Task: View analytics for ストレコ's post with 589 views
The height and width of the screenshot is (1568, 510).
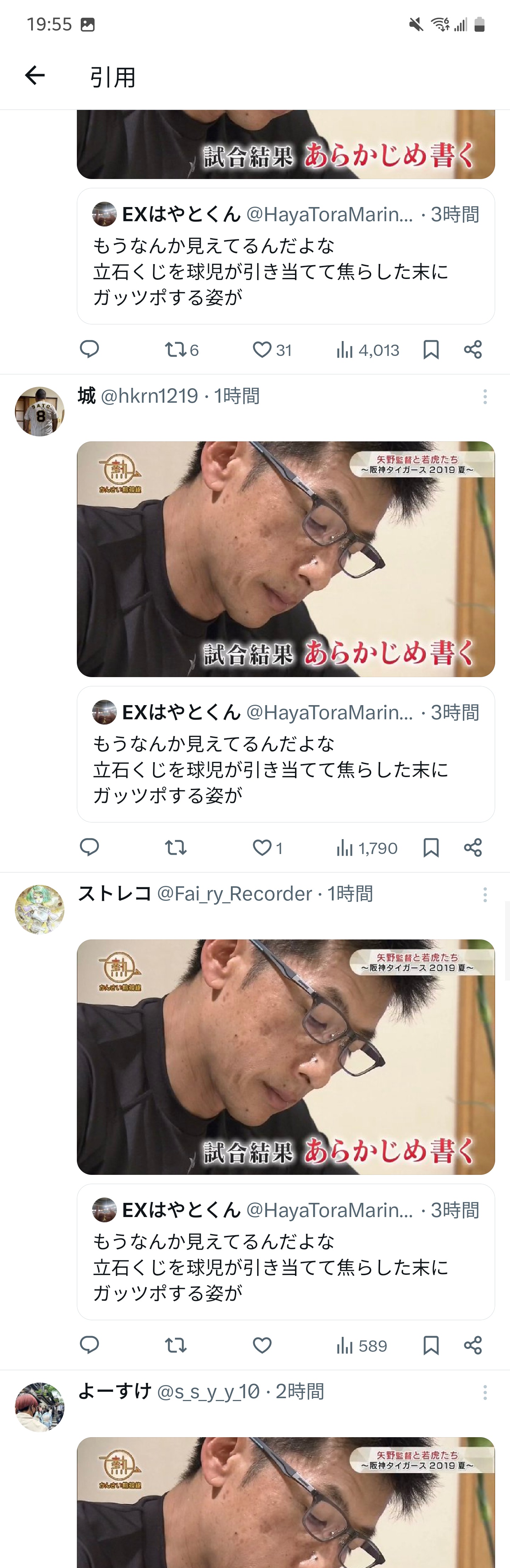Action: [x=362, y=1346]
